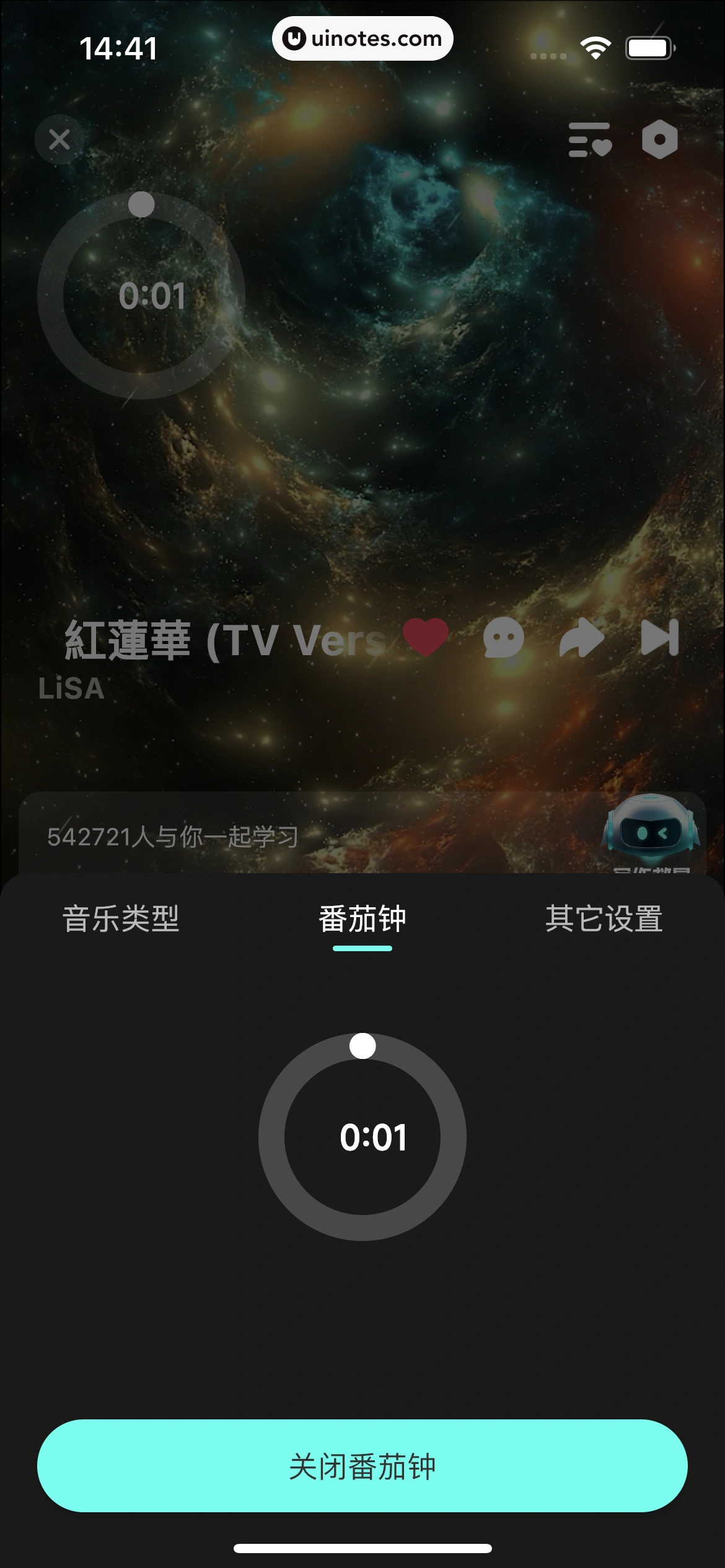Tap the uinotes.com pill indicator
The width and height of the screenshot is (725, 1568).
(362, 38)
